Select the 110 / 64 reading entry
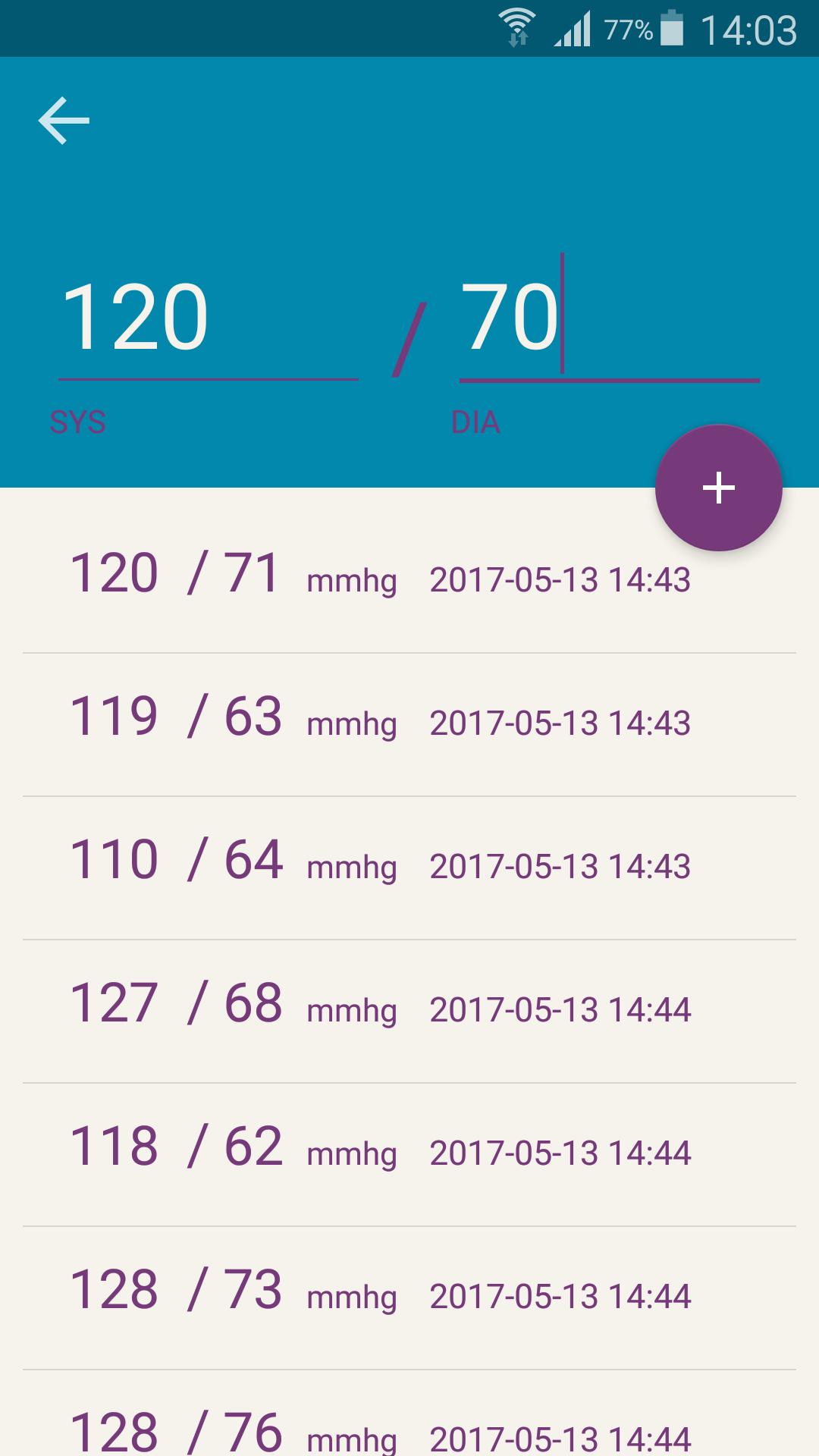The width and height of the screenshot is (819, 1456). point(409,868)
